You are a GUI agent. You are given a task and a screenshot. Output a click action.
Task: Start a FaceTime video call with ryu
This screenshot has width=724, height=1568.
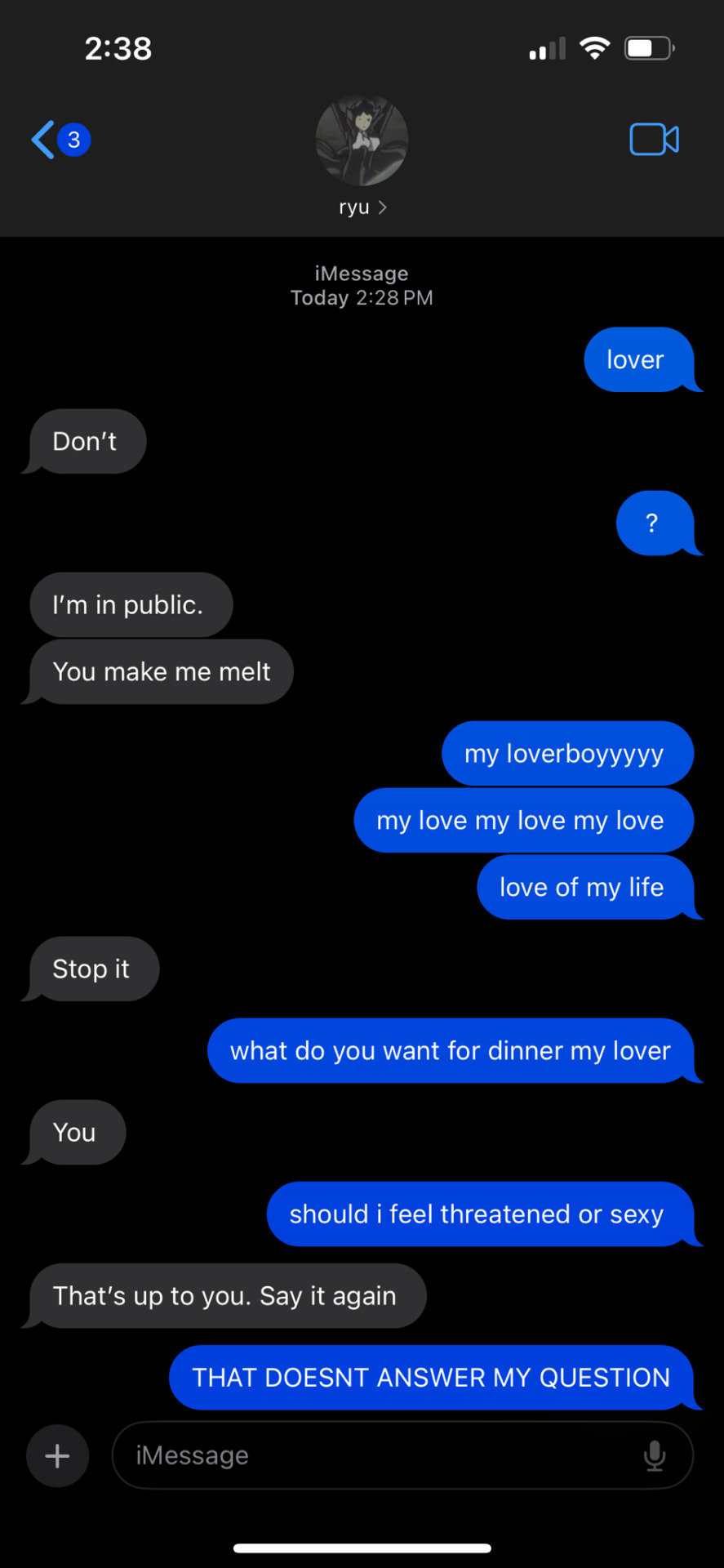654,140
